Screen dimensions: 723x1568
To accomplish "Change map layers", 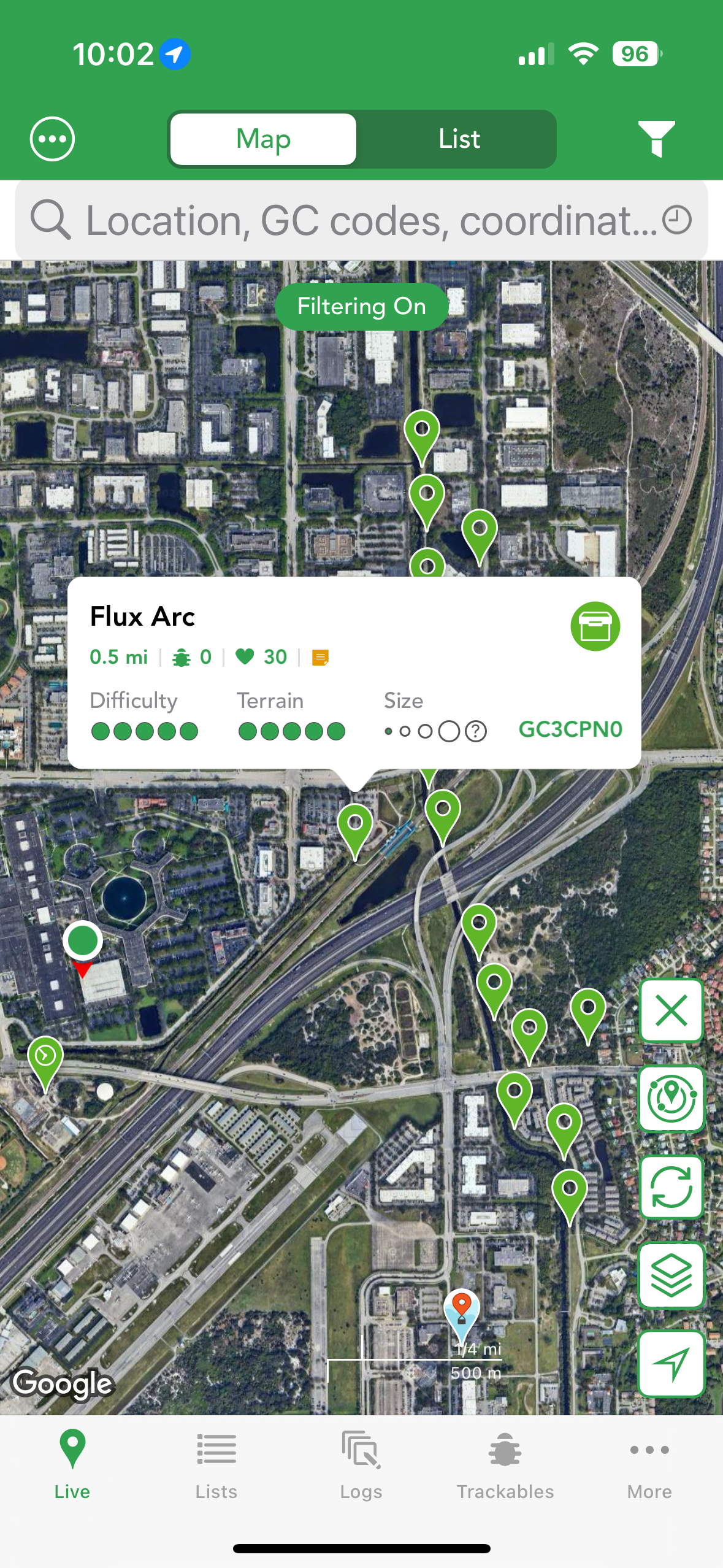I will pyautogui.click(x=671, y=1275).
